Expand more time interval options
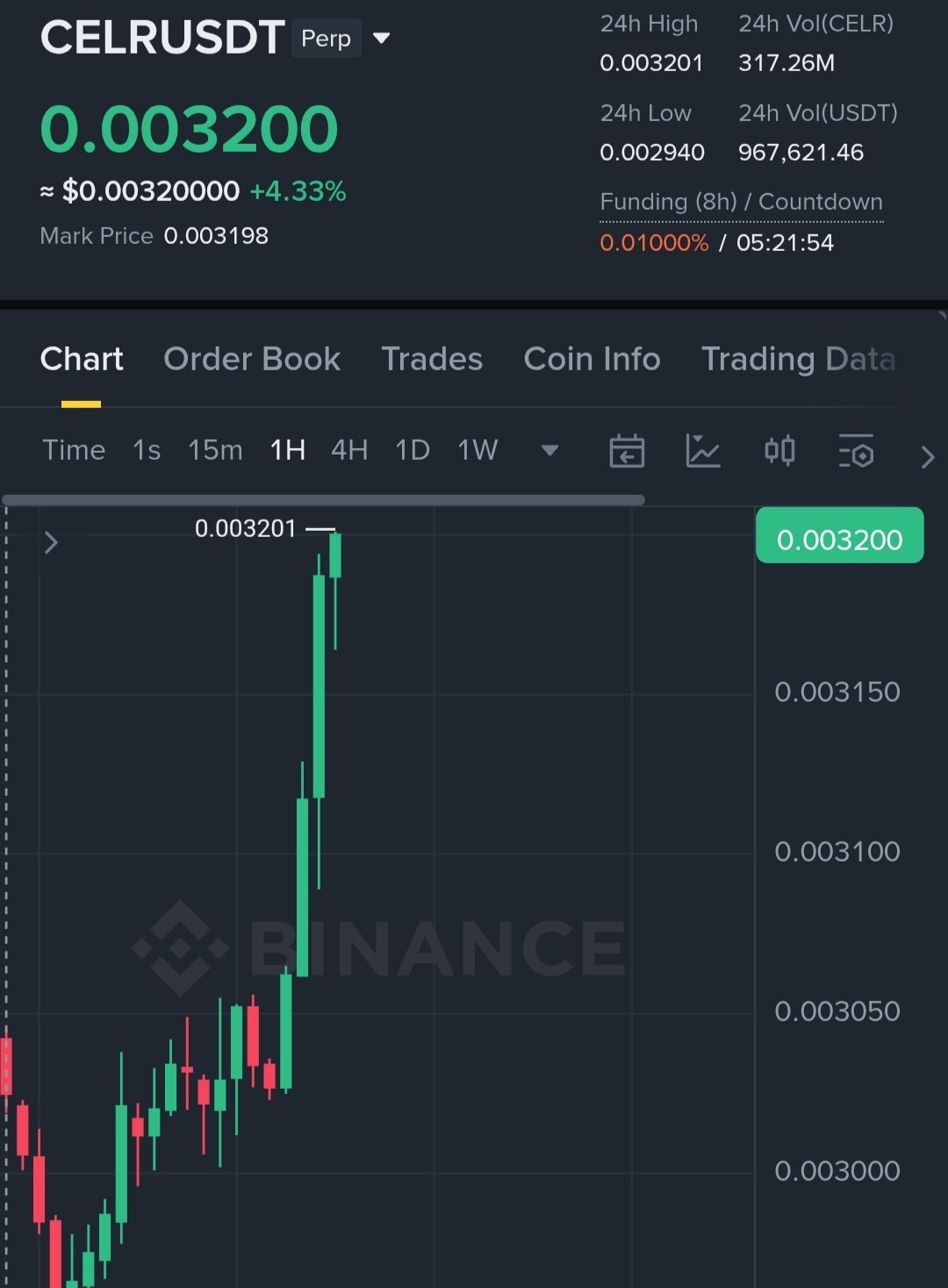 (549, 451)
